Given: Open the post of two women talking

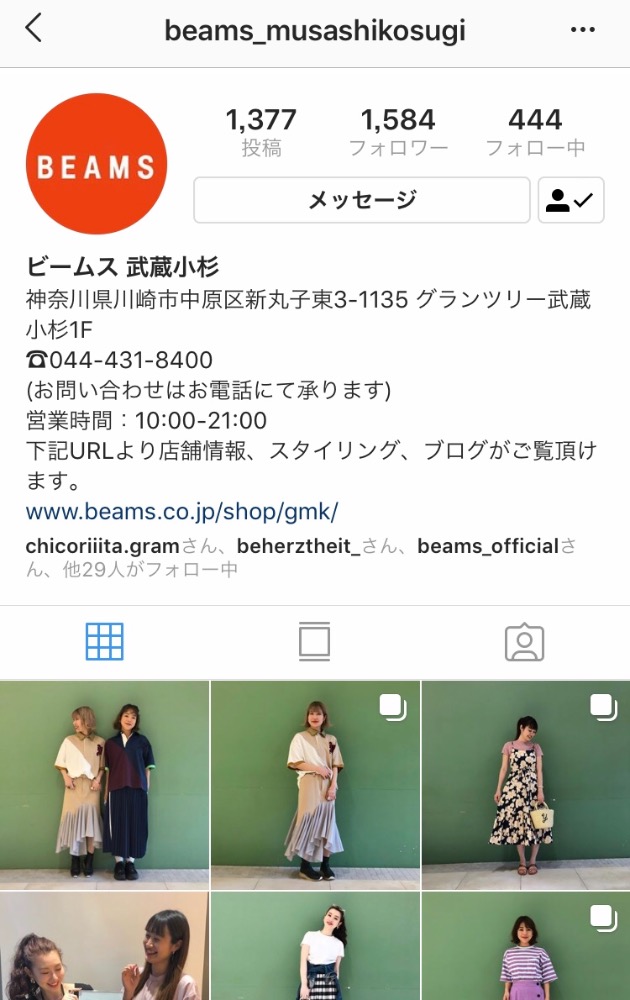Looking at the screenshot, I should 104,946.
